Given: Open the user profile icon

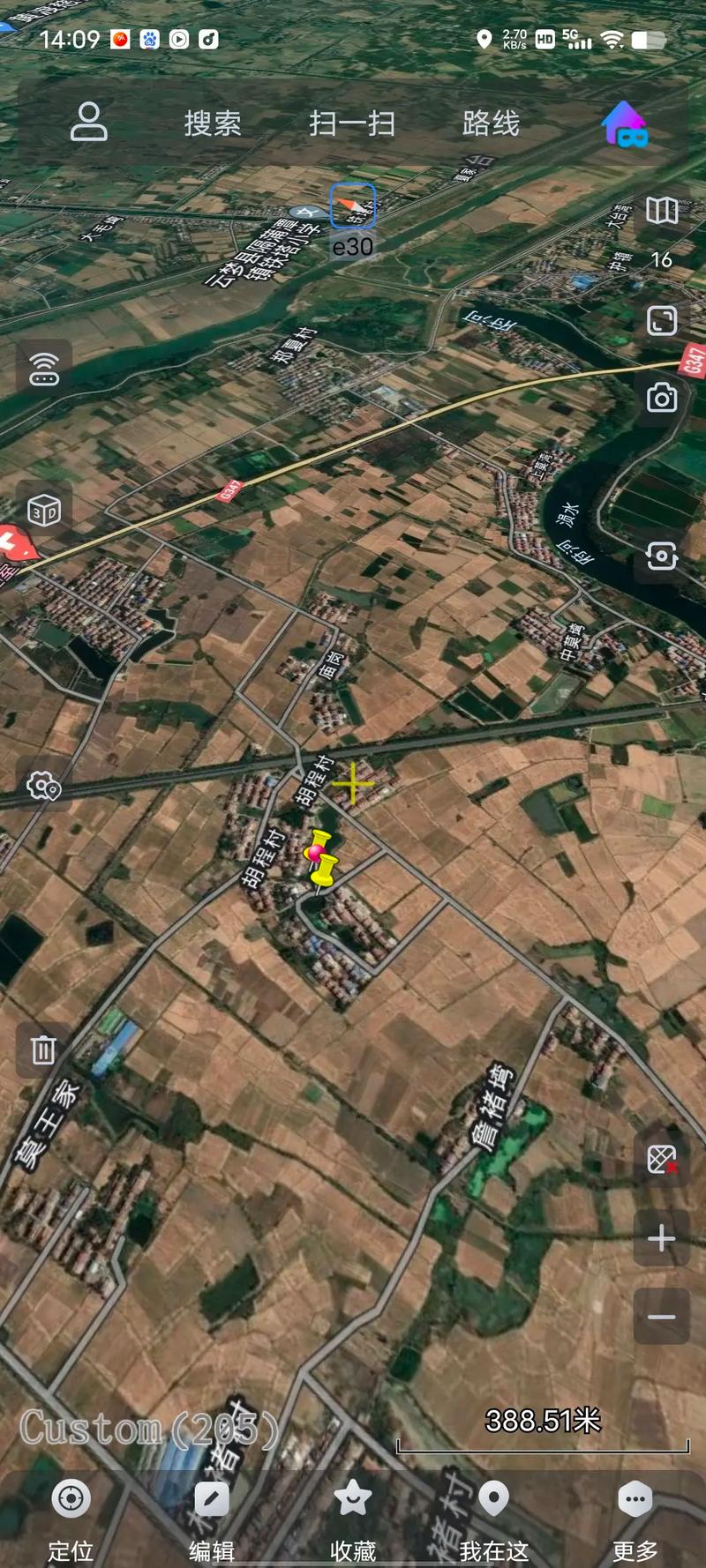Looking at the screenshot, I should pos(88,123).
